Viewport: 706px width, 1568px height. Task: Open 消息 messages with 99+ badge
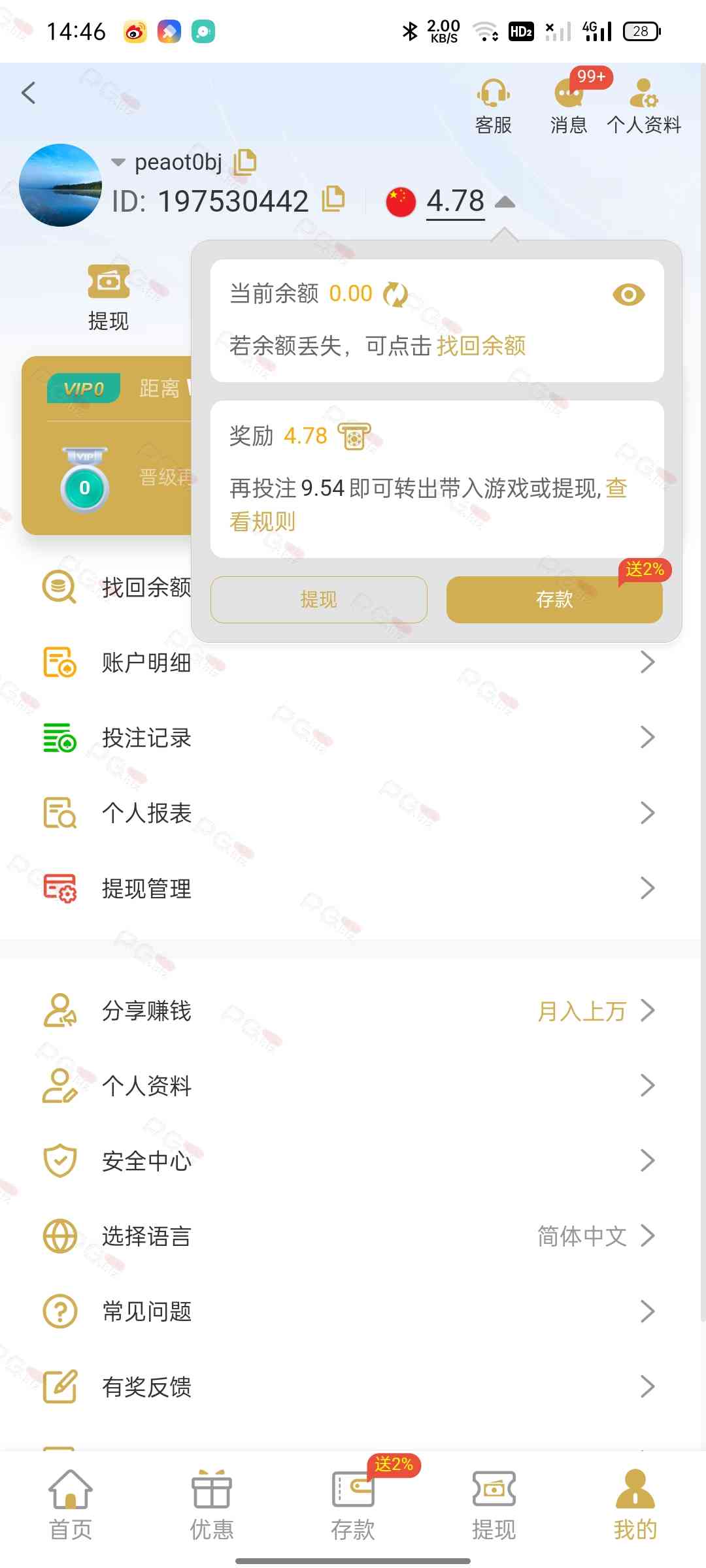[569, 105]
